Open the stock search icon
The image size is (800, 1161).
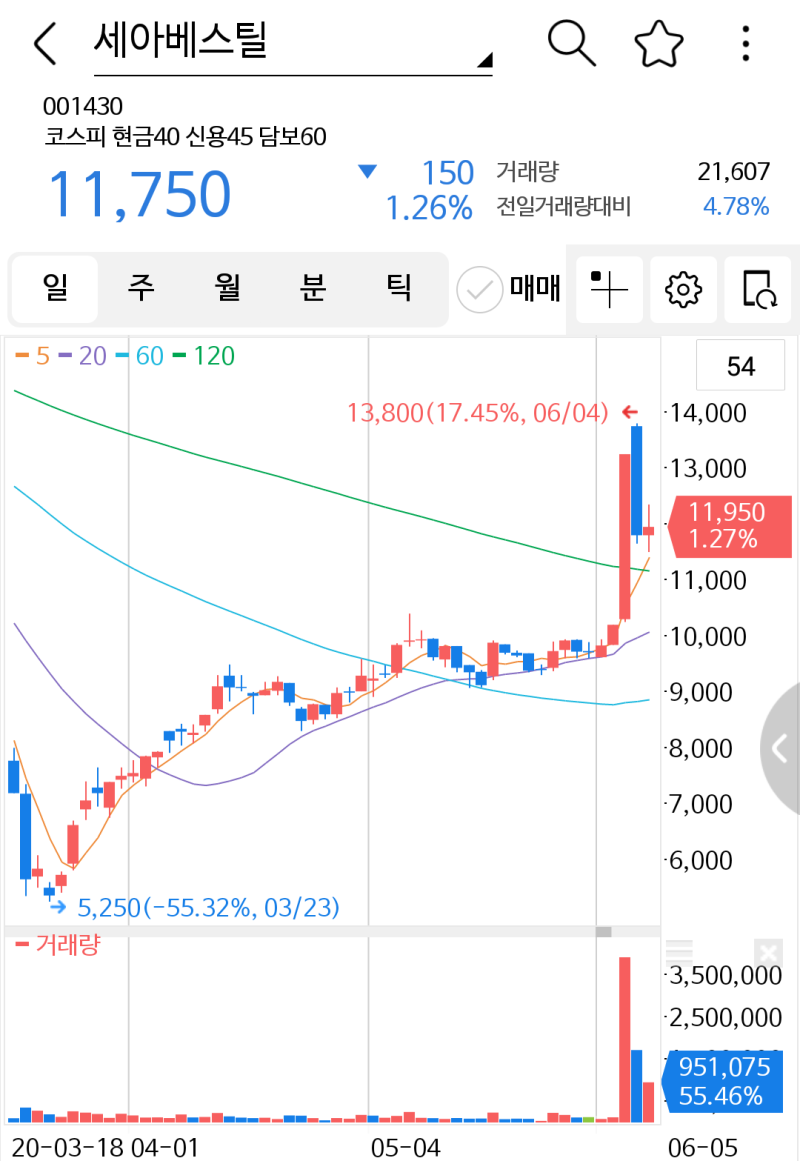(x=570, y=43)
